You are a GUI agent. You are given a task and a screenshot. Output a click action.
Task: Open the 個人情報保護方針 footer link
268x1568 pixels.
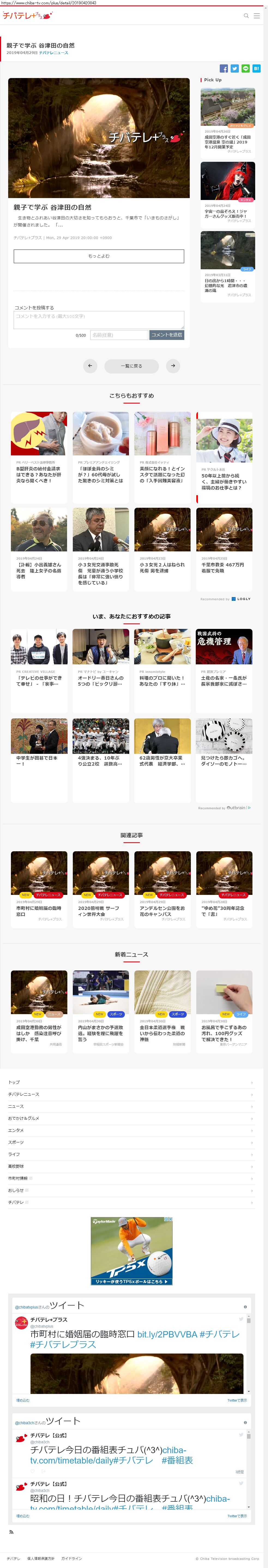tap(41, 1558)
